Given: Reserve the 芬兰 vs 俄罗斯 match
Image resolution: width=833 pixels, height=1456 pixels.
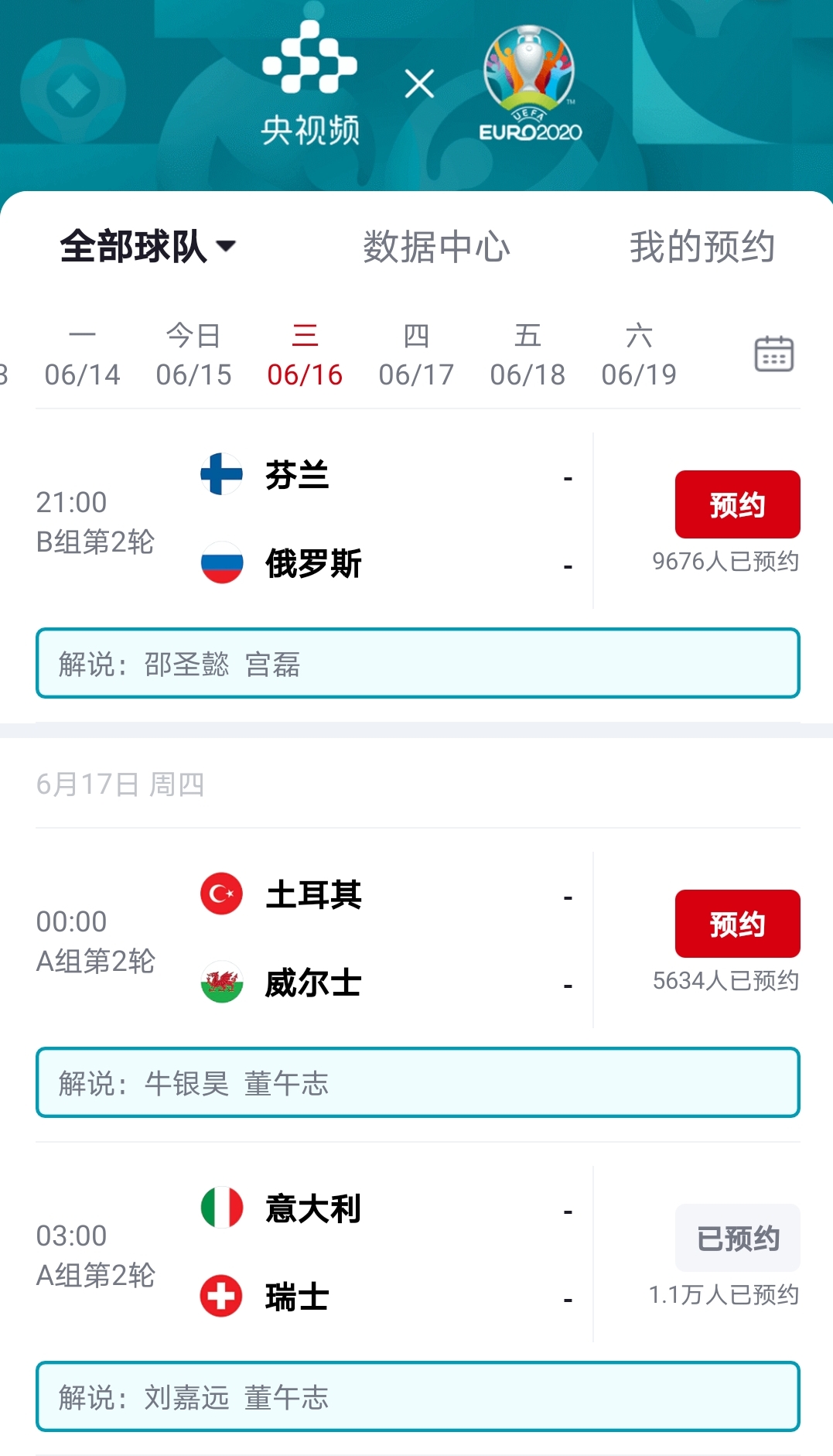Looking at the screenshot, I should (737, 504).
